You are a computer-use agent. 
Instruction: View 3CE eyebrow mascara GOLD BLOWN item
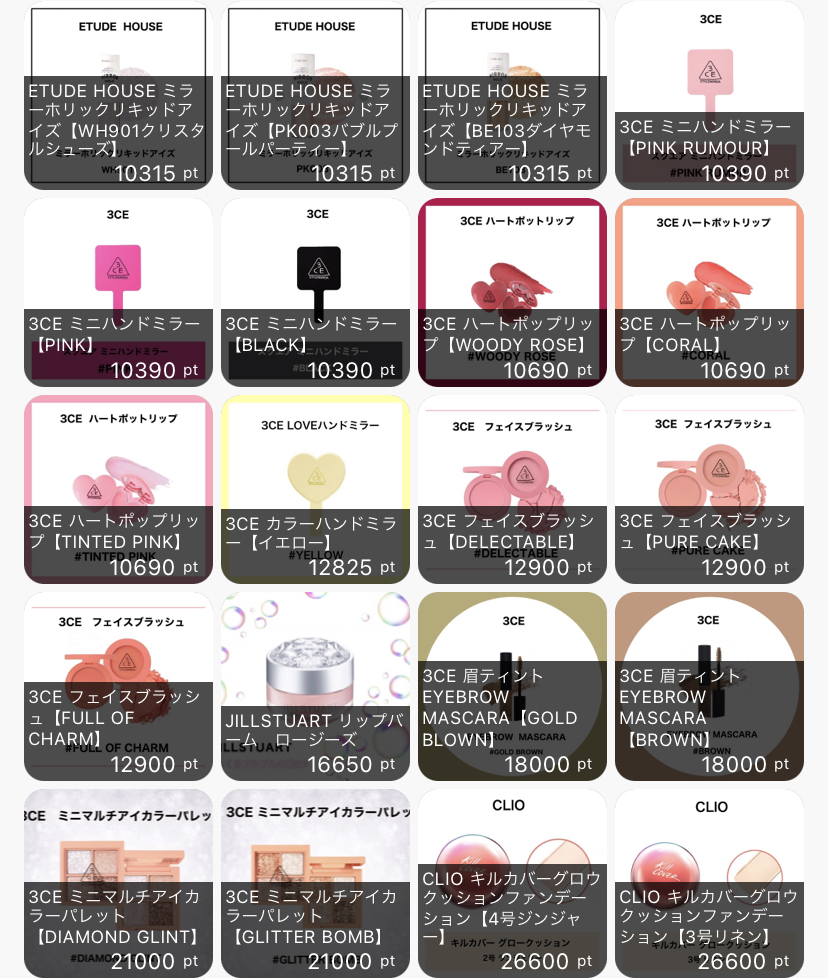(512, 686)
